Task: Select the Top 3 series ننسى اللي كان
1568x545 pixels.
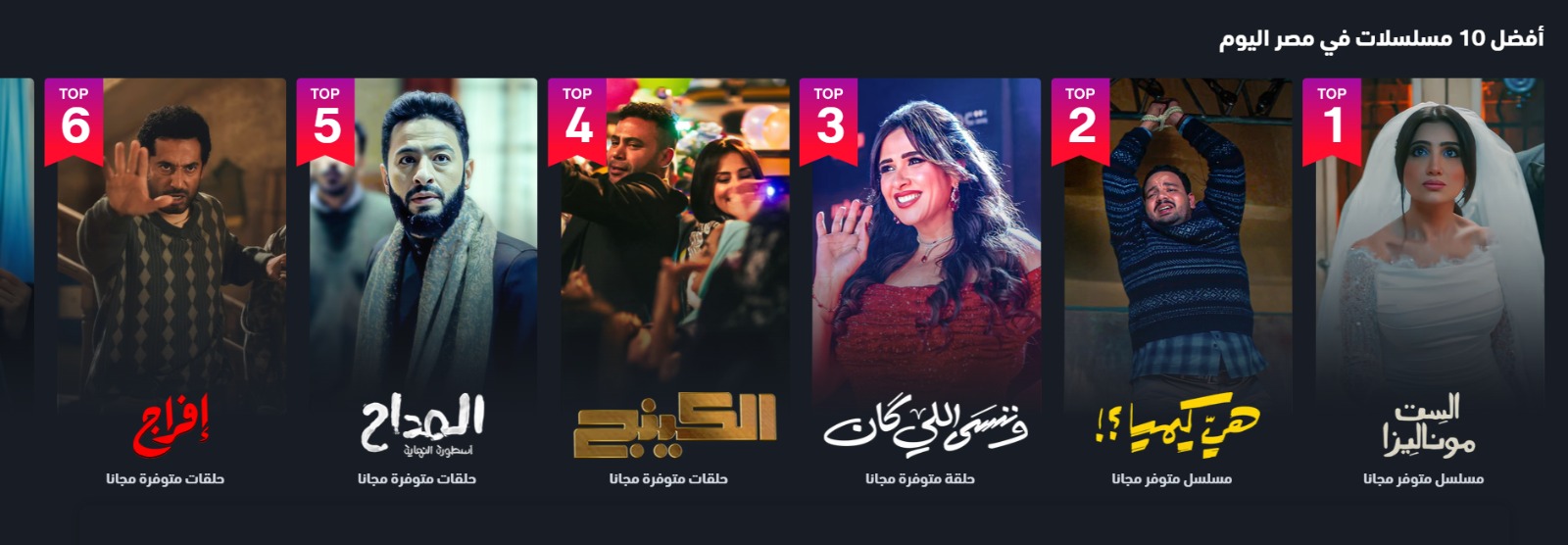Action: pos(920,274)
